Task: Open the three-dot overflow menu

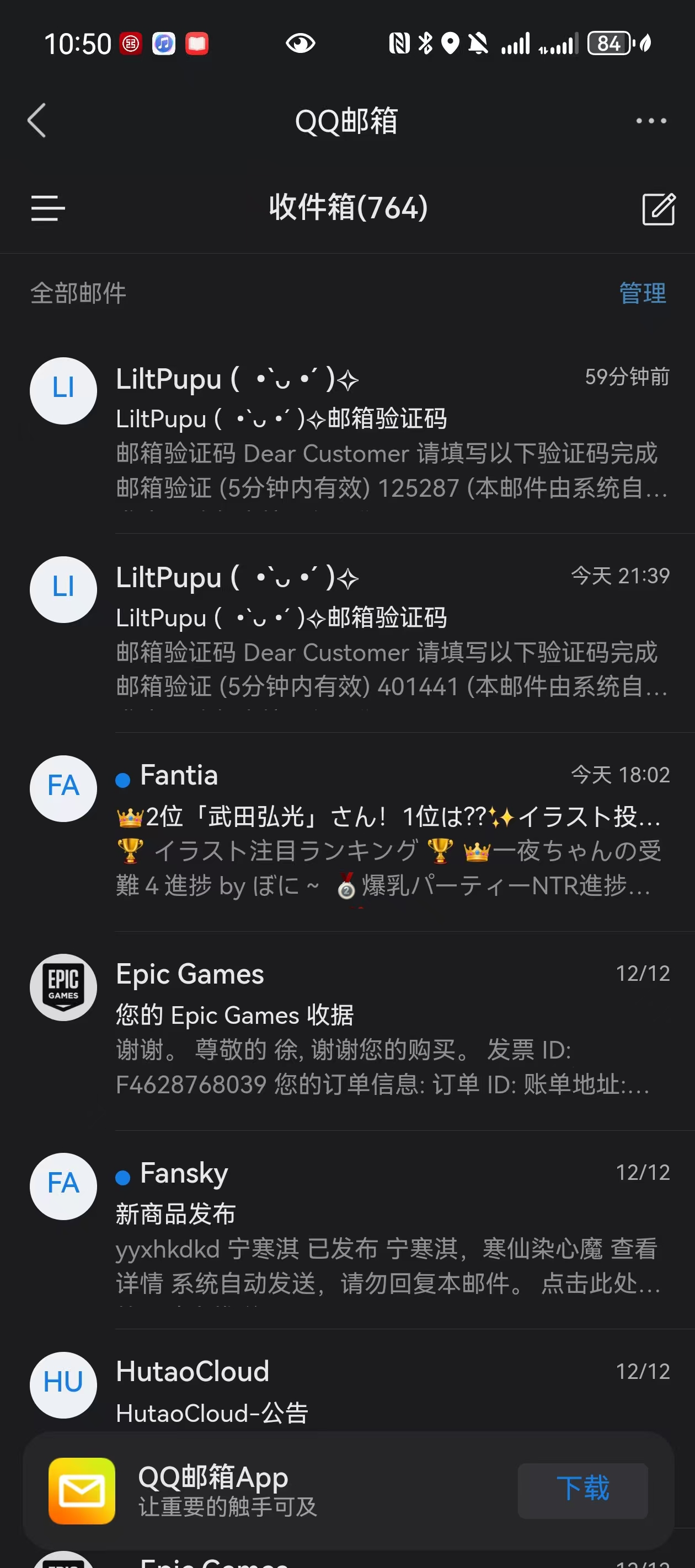Action: click(650, 121)
